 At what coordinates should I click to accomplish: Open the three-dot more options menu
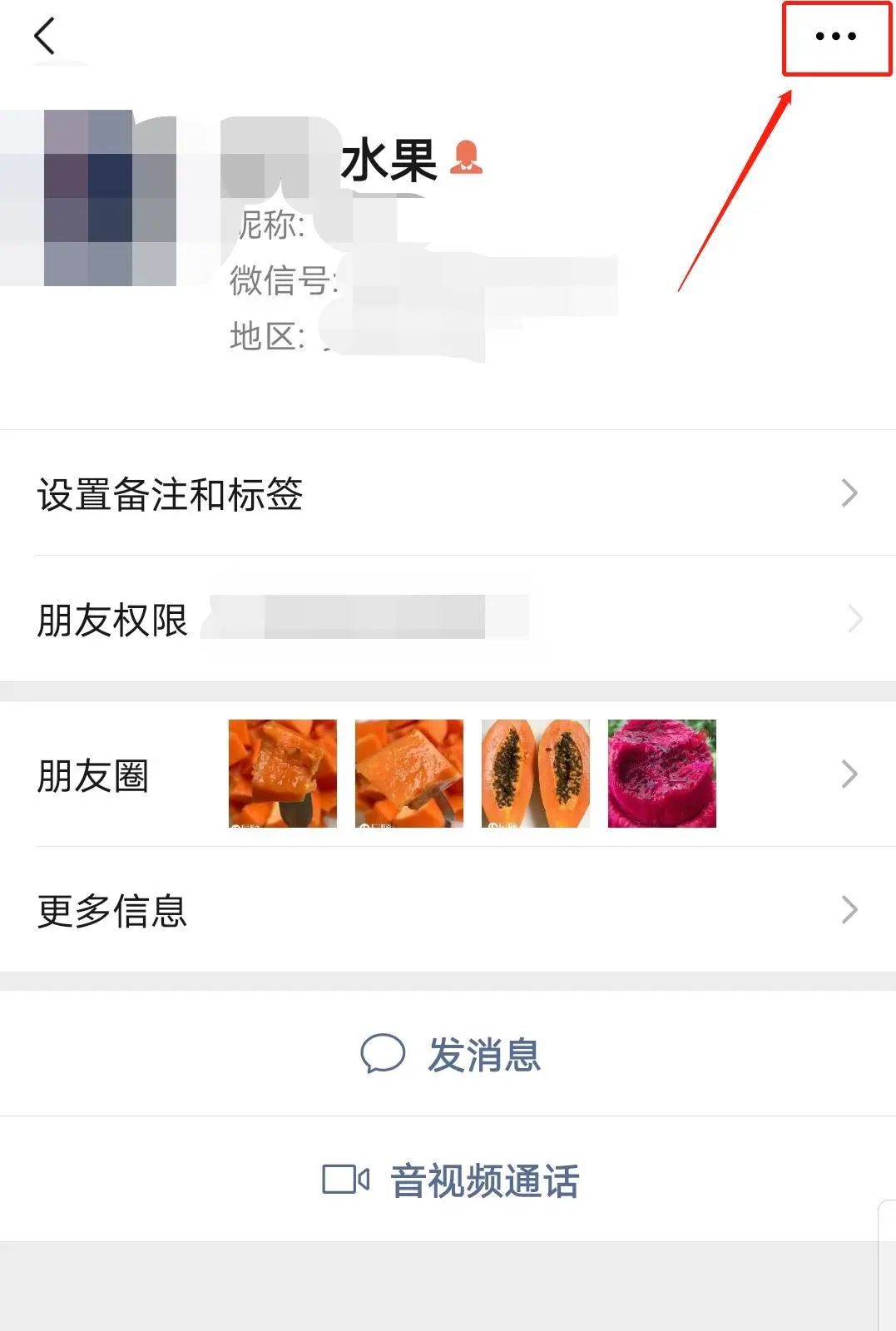pos(835,37)
